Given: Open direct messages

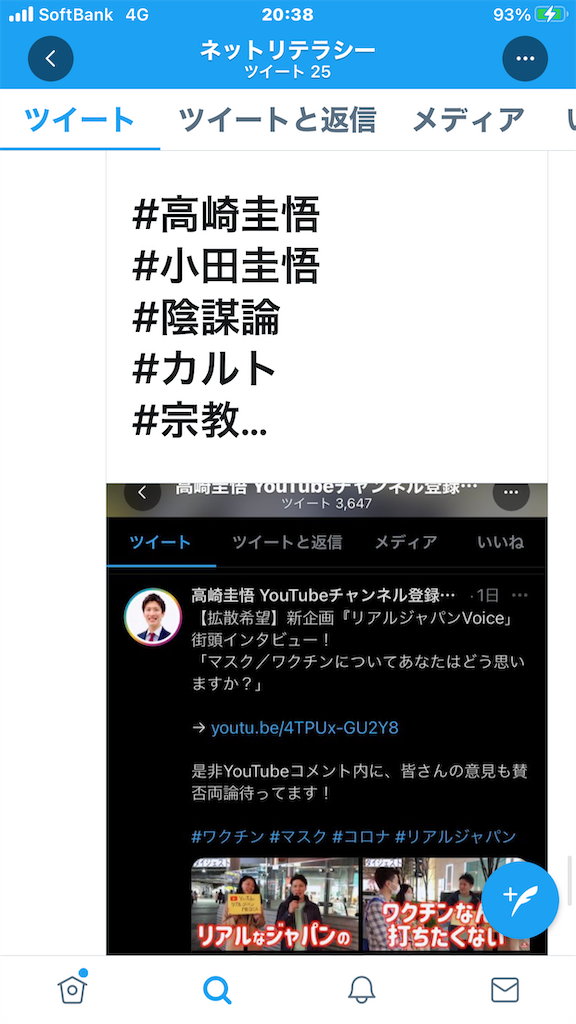Looking at the screenshot, I should pyautogui.click(x=505, y=989).
